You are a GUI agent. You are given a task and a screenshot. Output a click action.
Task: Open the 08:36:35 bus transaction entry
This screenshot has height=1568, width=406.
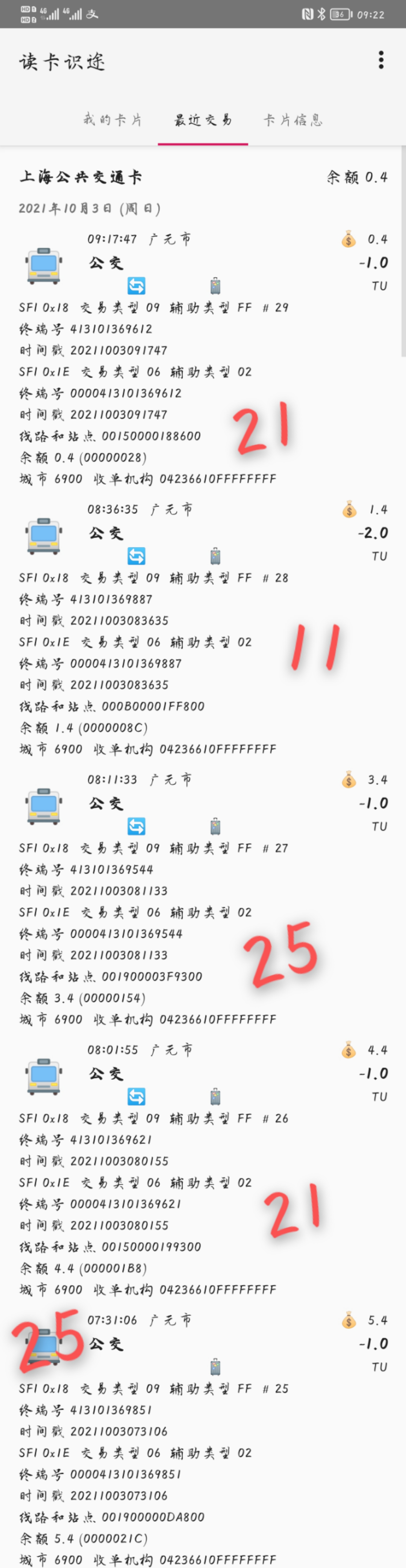click(x=203, y=533)
